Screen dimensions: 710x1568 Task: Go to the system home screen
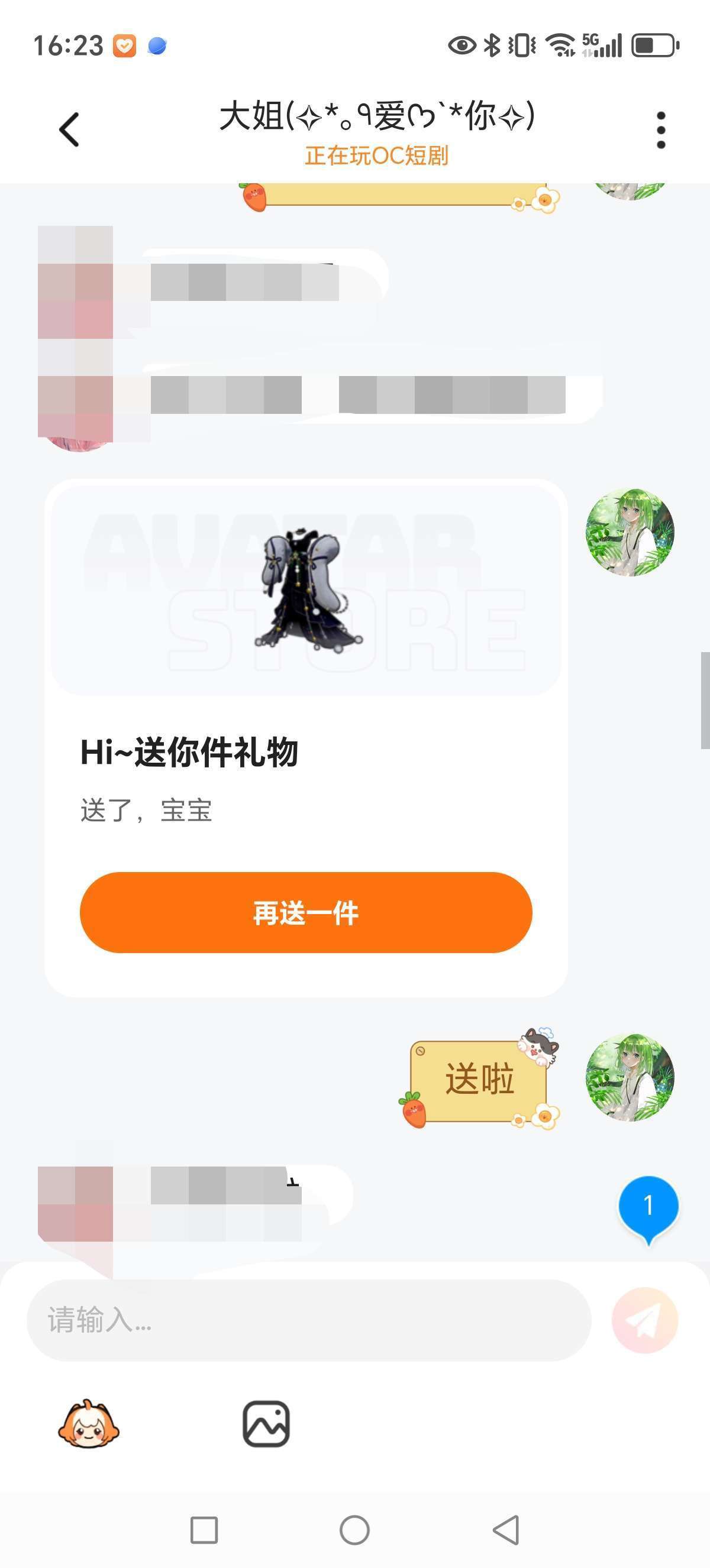354,1530
